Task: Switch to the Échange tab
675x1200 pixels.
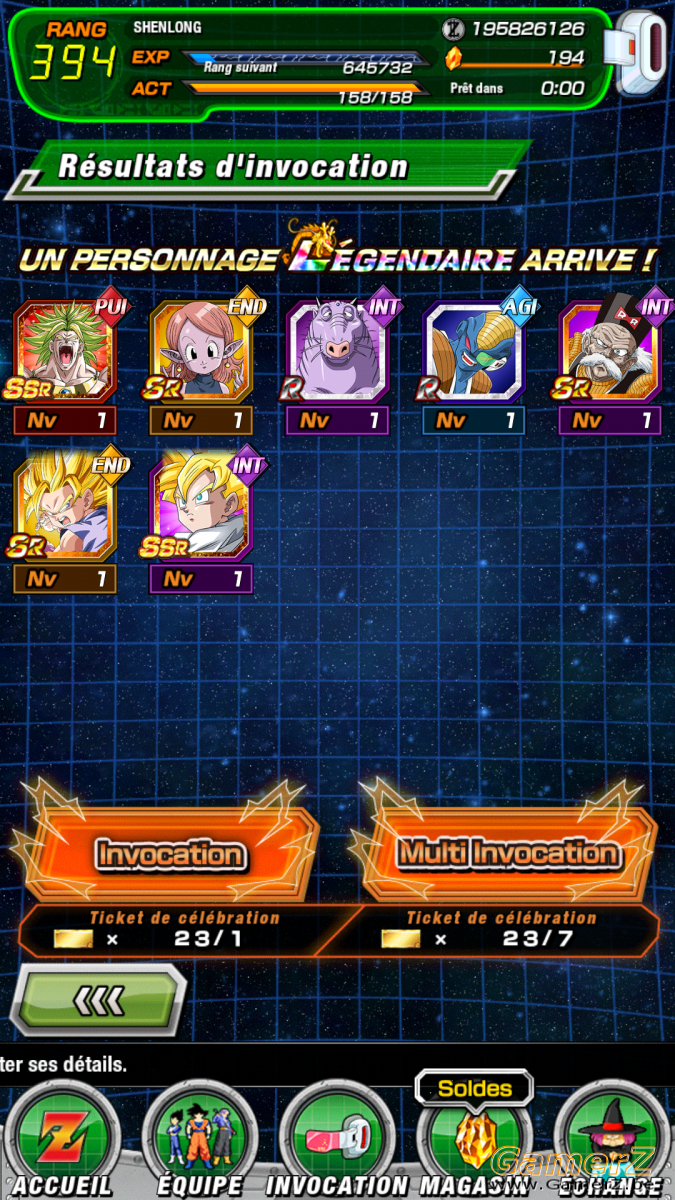Action: tap(612, 1140)
